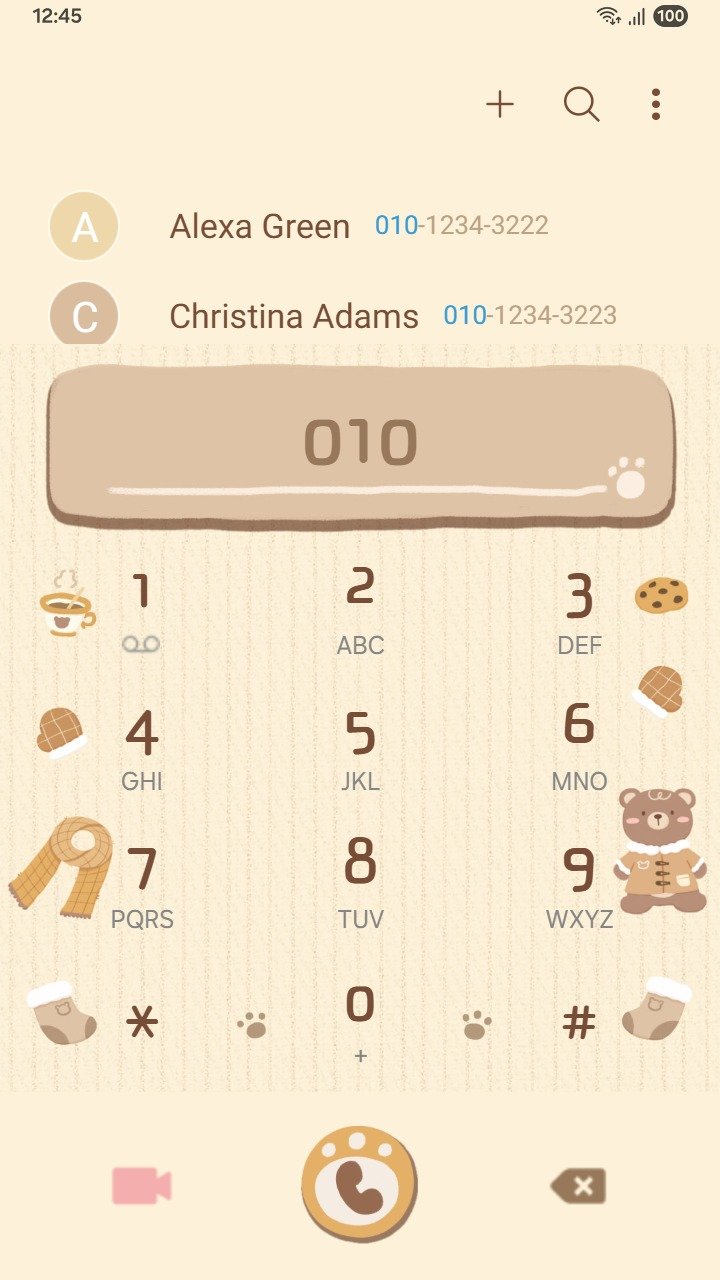Add a new contact with the plus icon
The height and width of the screenshot is (1280, 720).
499,104
